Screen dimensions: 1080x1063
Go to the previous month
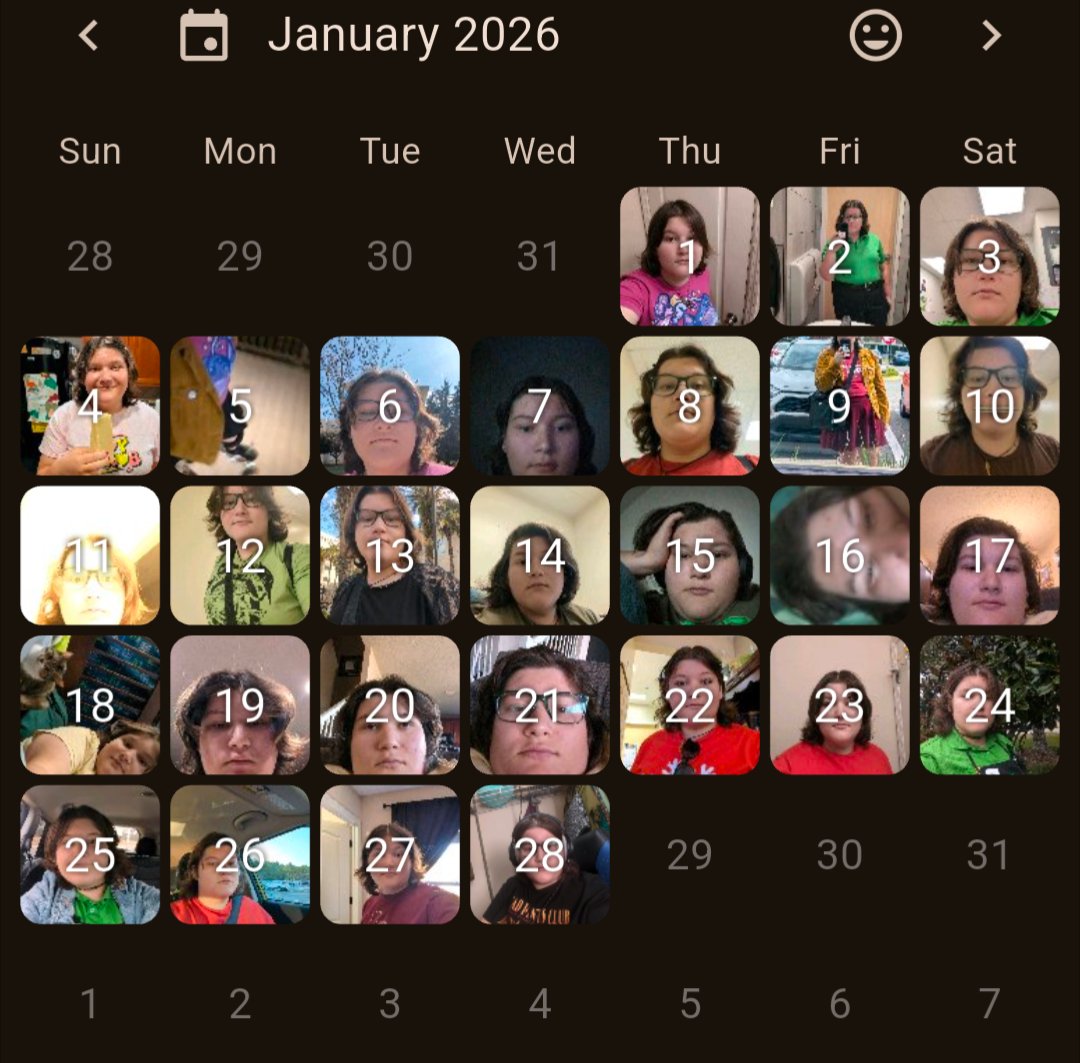89,36
